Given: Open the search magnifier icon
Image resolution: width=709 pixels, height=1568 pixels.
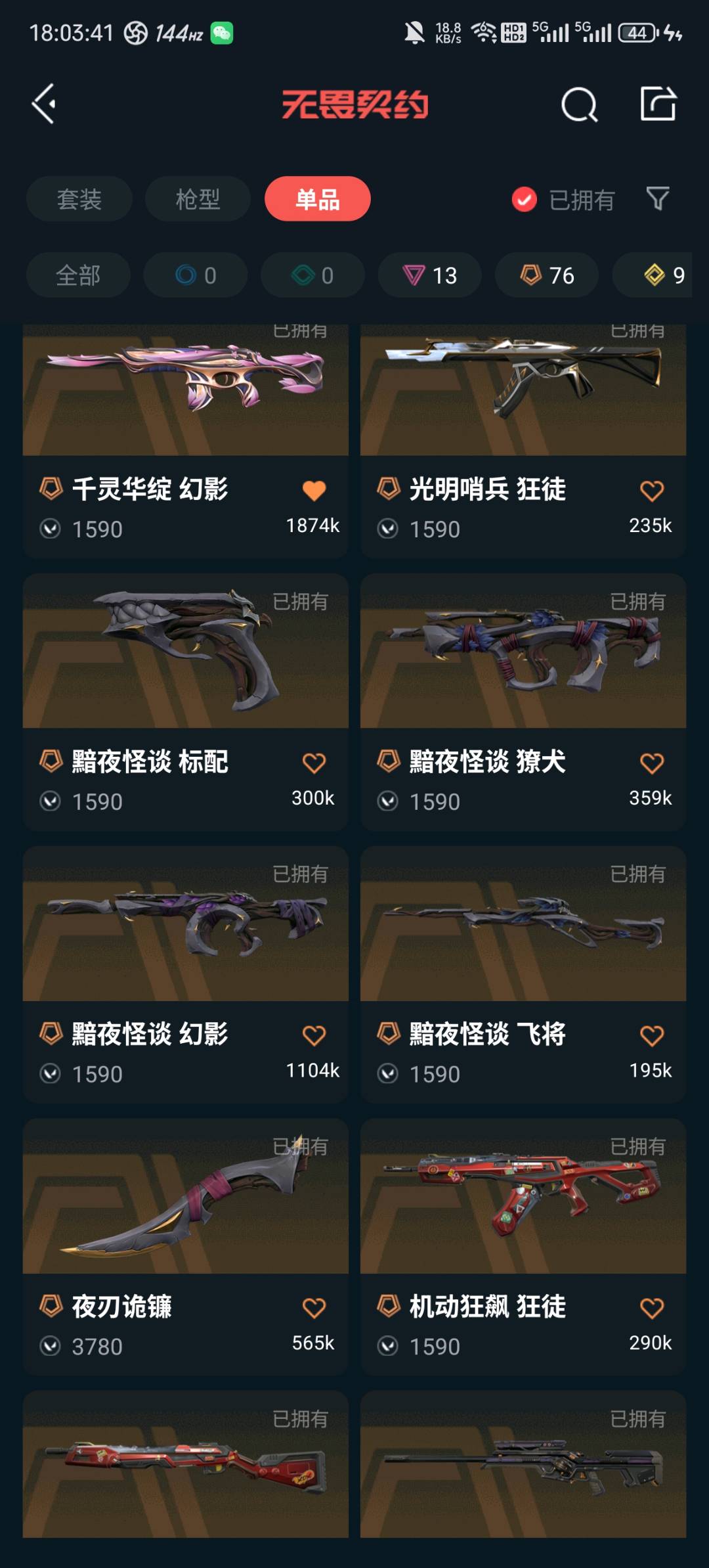Looking at the screenshot, I should tap(579, 104).
